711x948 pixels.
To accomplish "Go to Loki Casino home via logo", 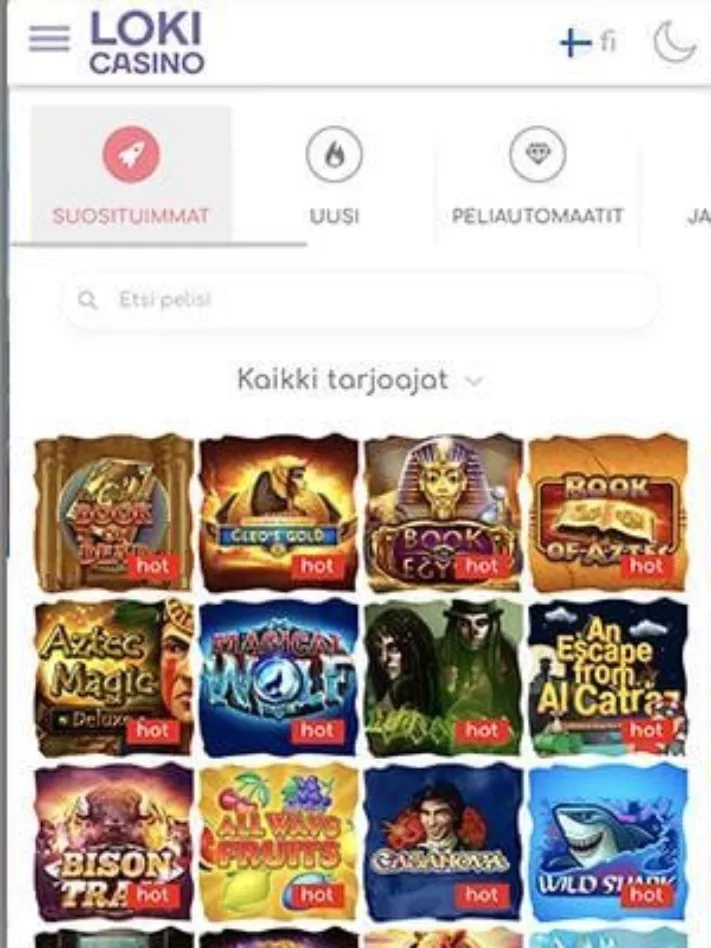I will point(147,43).
